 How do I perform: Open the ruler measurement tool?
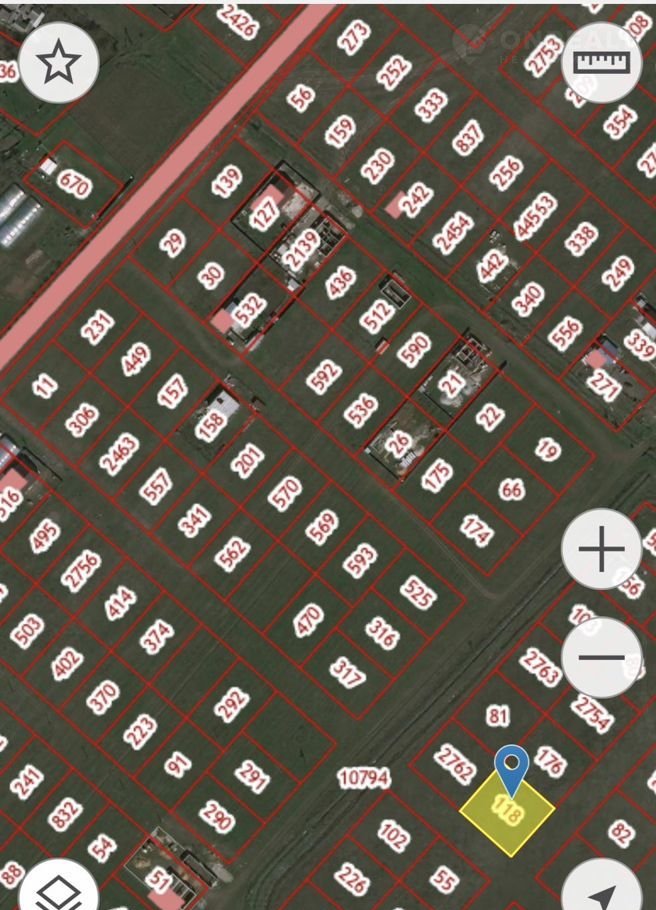(602, 62)
